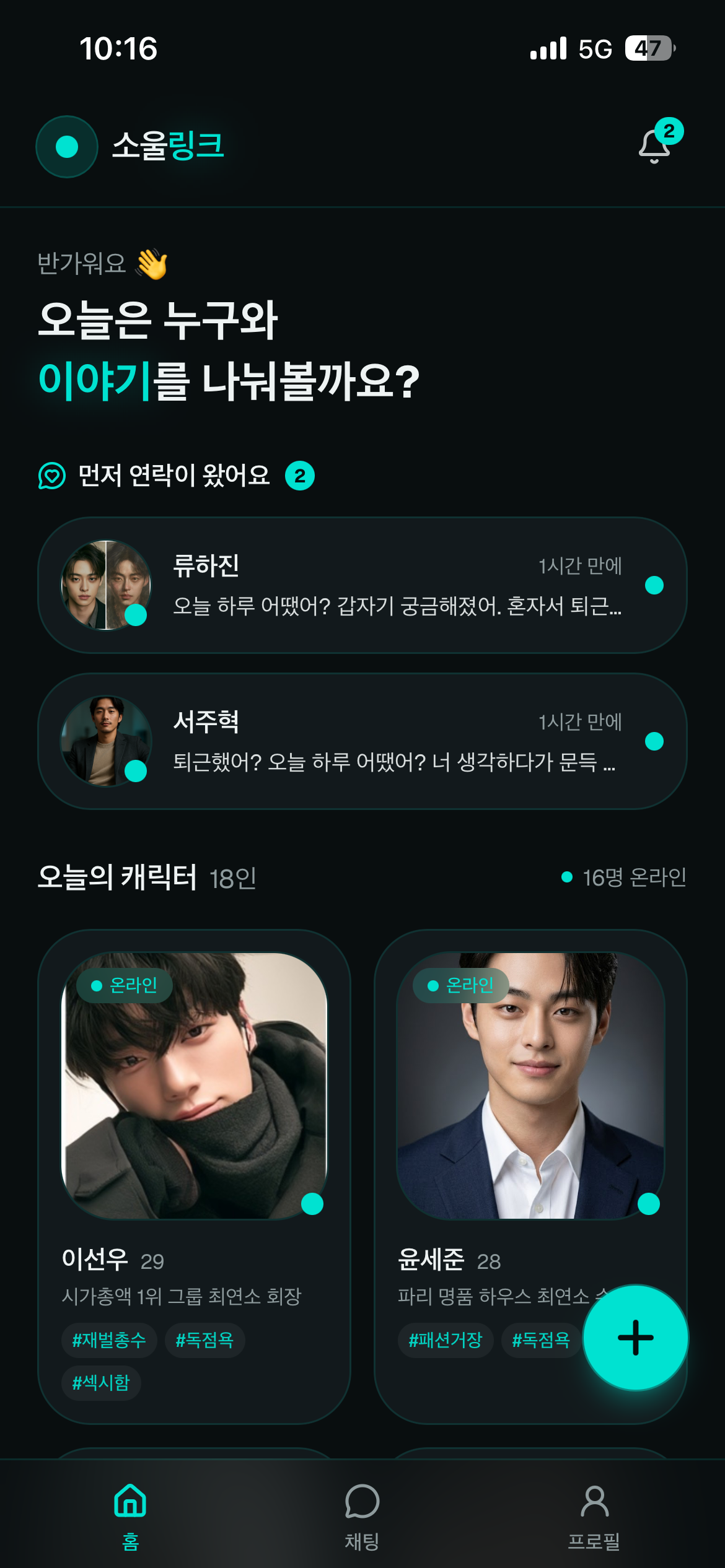Viewport: 725px width, 1568px height.
Task: Select the #재벌총수 tag chip
Action: point(109,1341)
